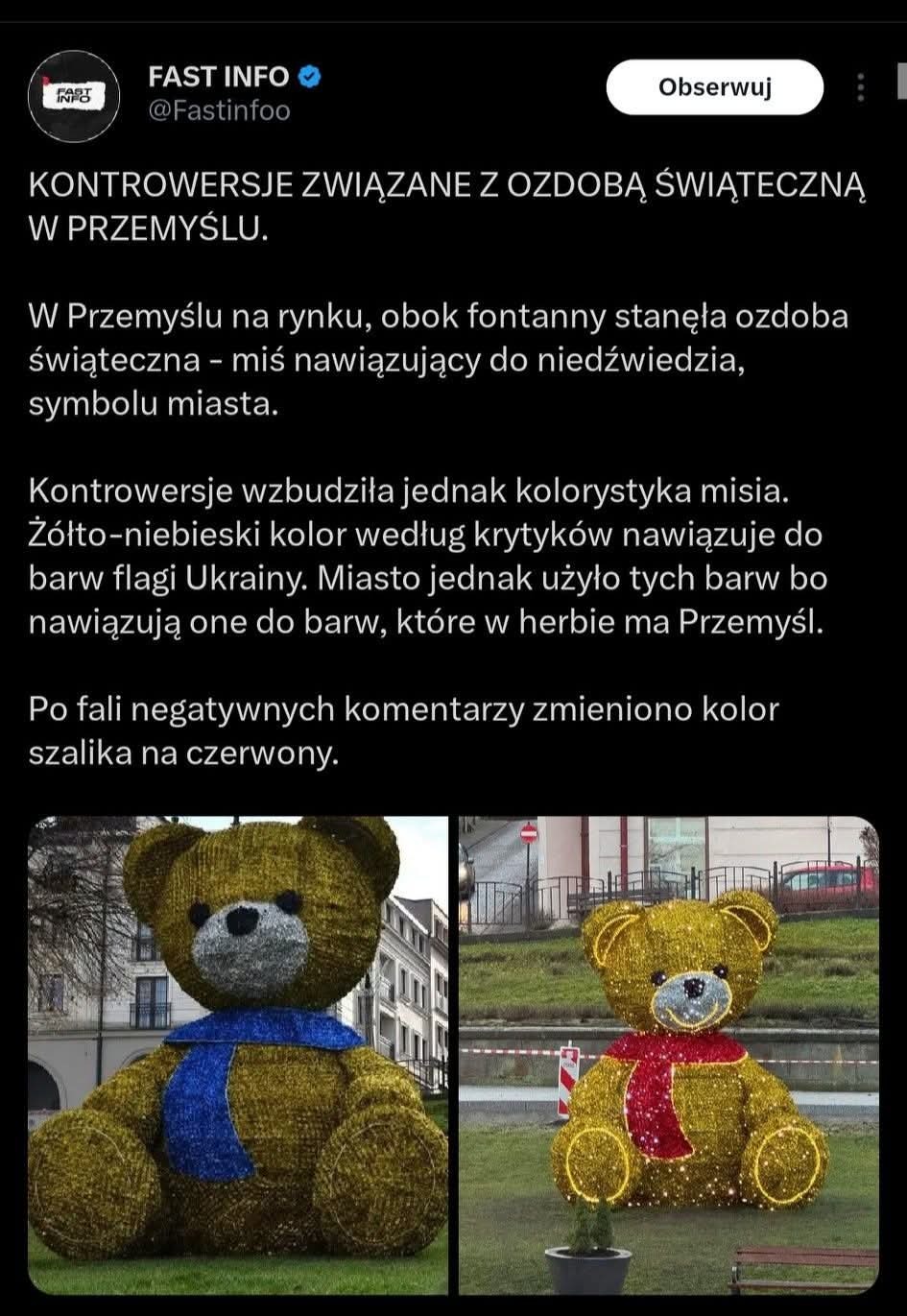Image resolution: width=907 pixels, height=1316 pixels.
Task: View the photo of the blue-scarf bear
Action: (x=238, y=1054)
